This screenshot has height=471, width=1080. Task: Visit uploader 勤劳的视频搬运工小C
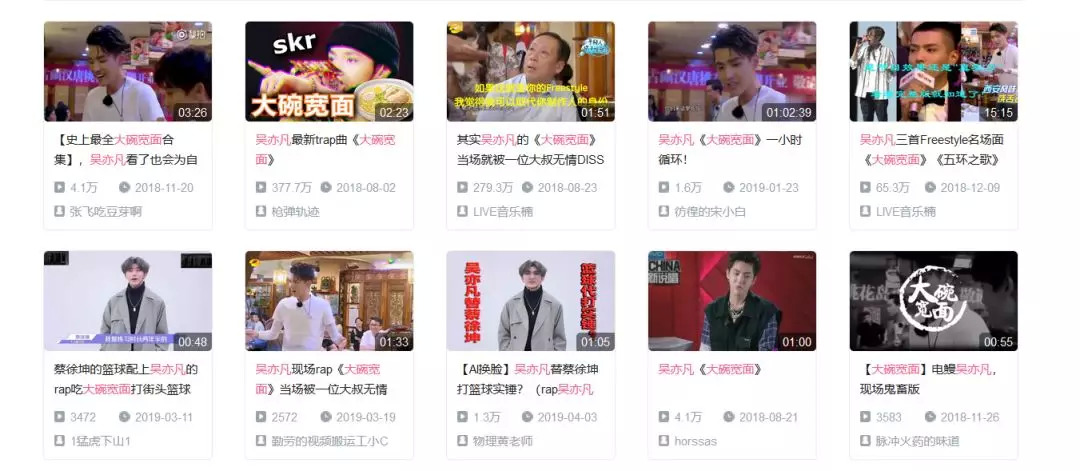point(329,441)
